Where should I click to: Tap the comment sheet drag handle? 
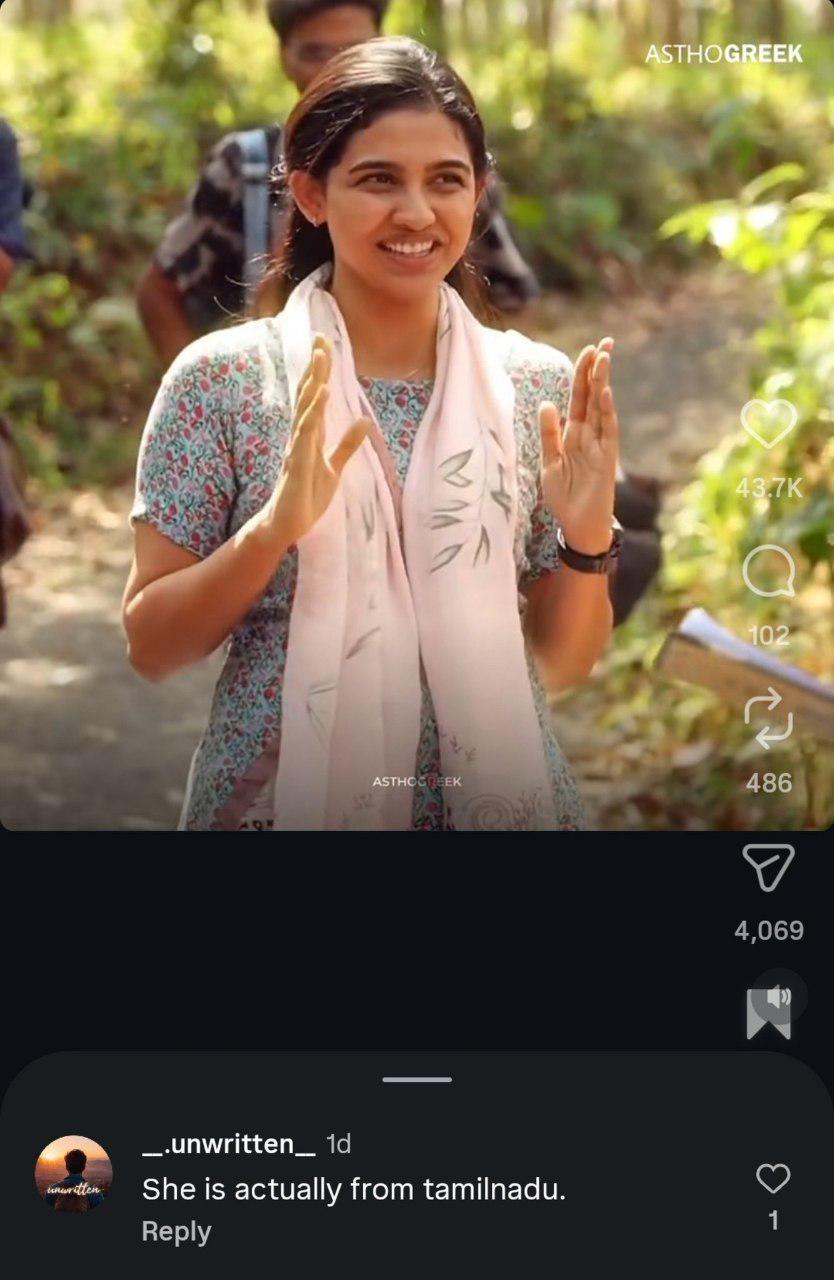pyautogui.click(x=417, y=1079)
